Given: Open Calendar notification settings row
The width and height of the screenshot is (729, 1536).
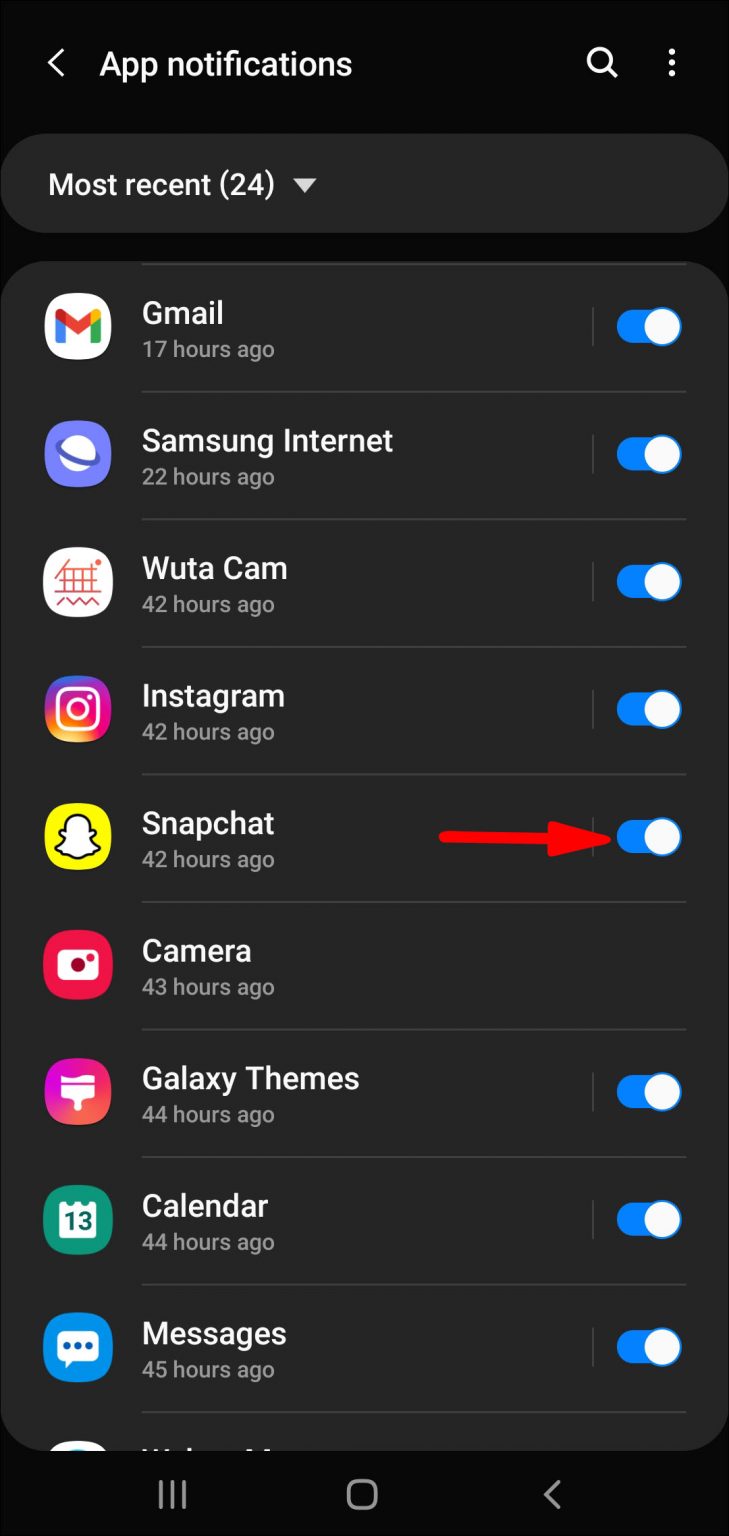Looking at the screenshot, I should click(x=300, y=1219).
